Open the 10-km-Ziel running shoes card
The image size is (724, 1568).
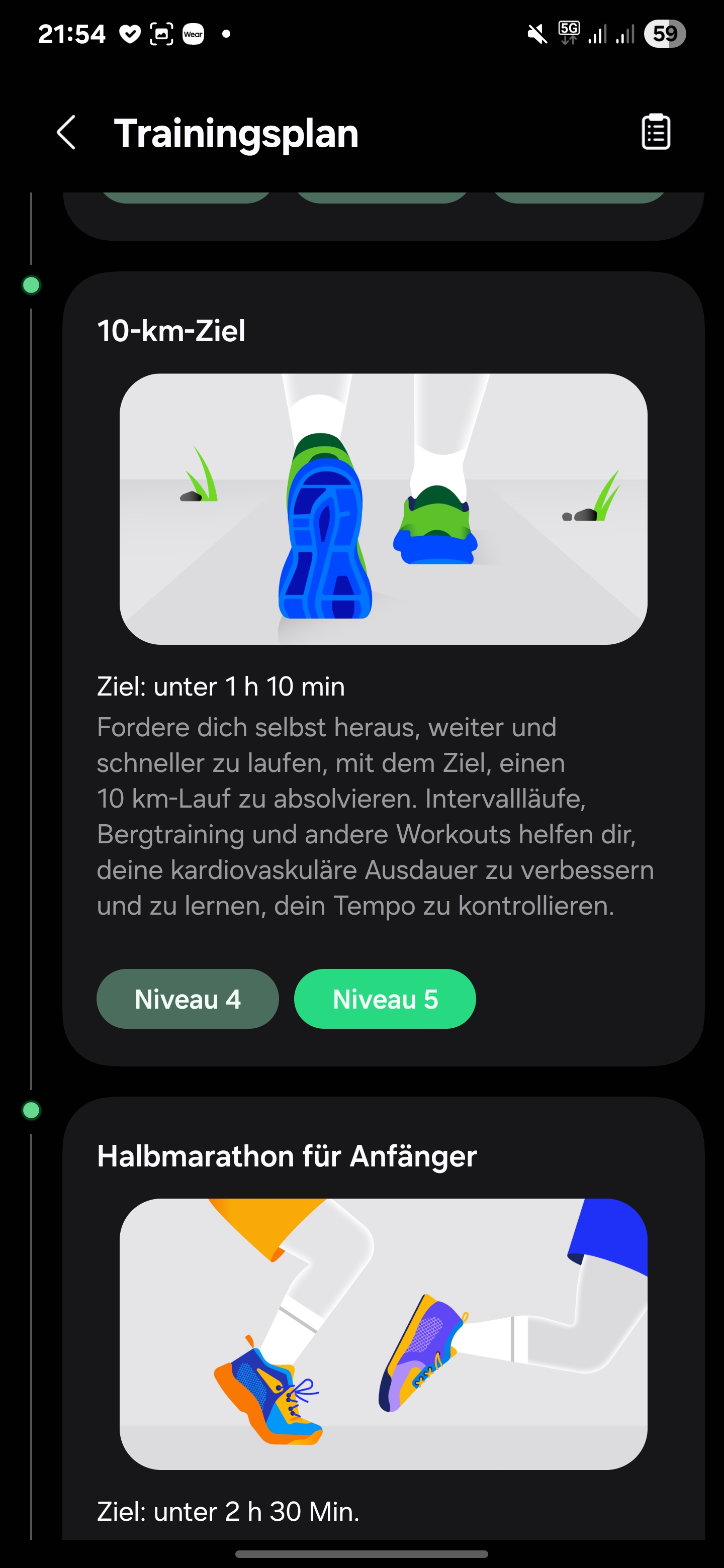[x=383, y=509]
